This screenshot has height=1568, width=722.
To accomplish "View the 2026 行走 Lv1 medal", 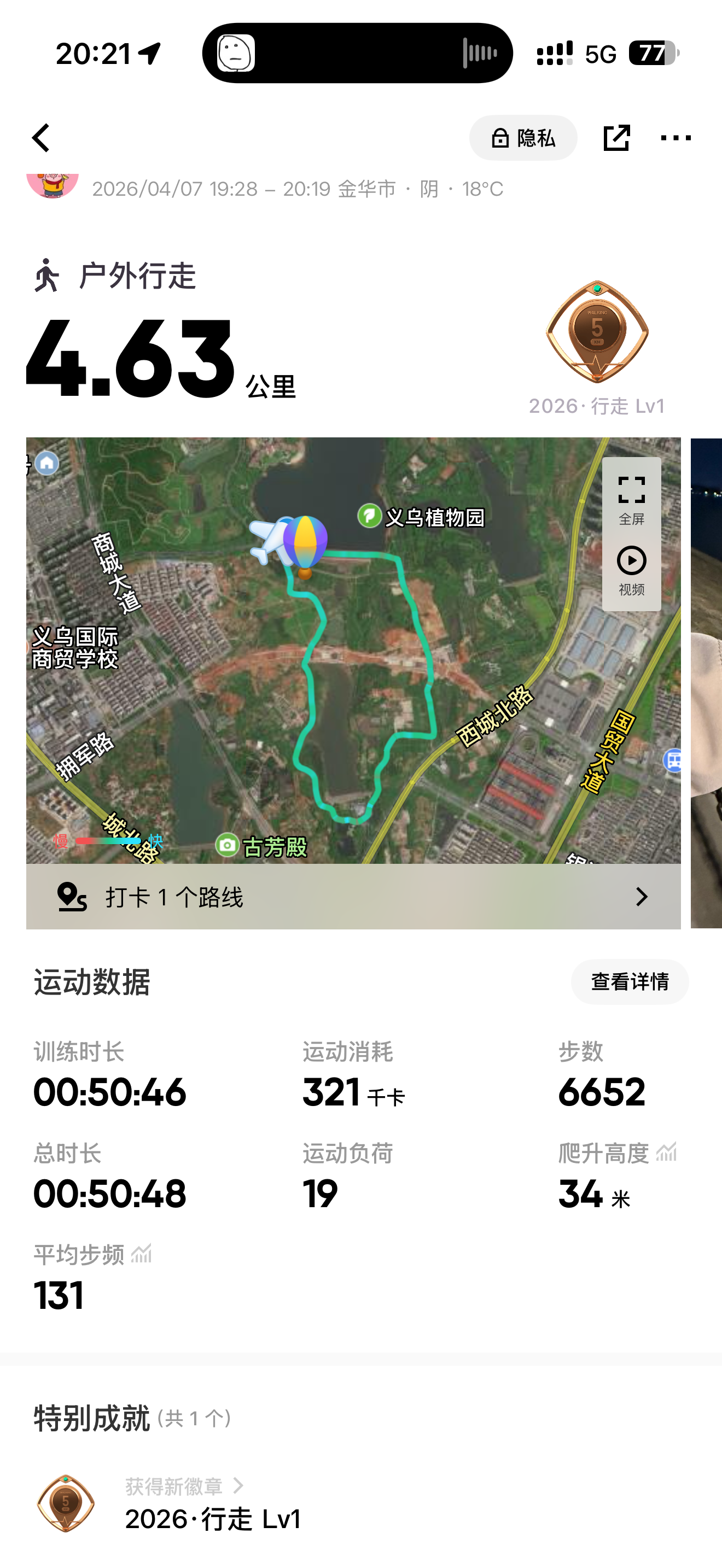I will pyautogui.click(x=597, y=333).
